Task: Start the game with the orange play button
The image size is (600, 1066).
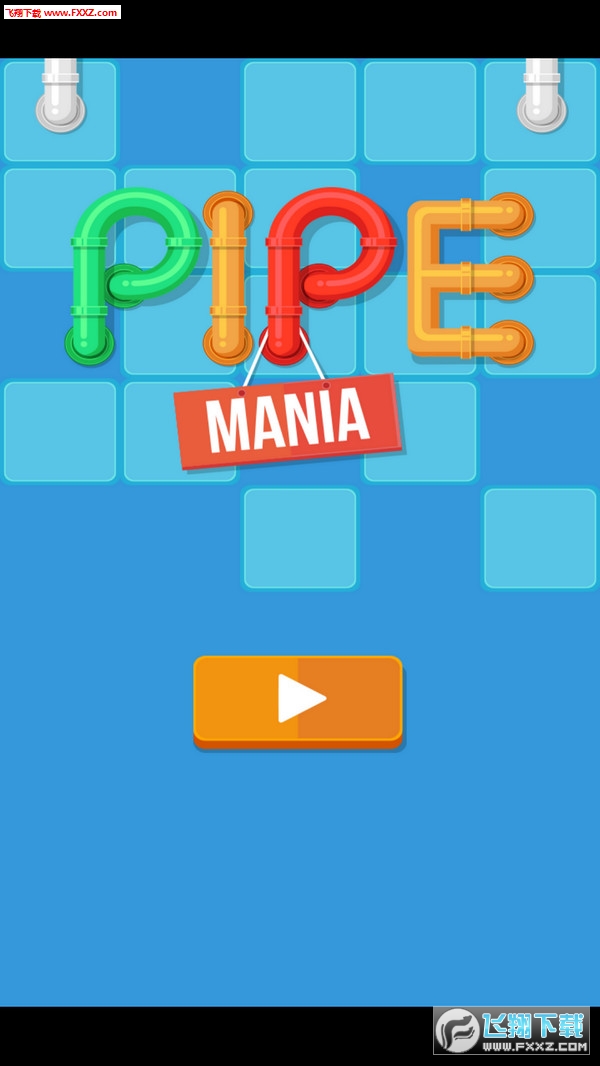Action: [x=298, y=699]
